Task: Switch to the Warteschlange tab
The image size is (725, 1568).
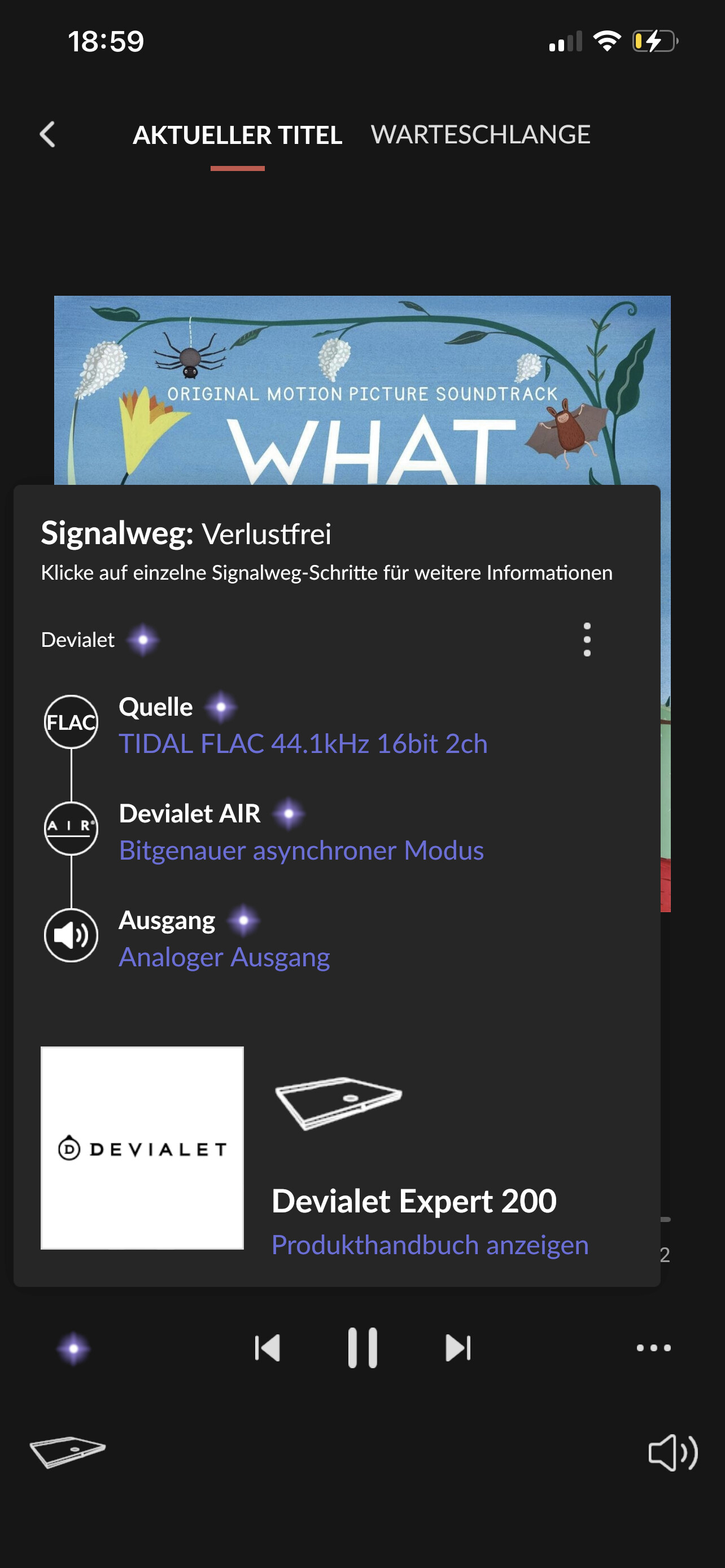Action: pyautogui.click(x=481, y=134)
